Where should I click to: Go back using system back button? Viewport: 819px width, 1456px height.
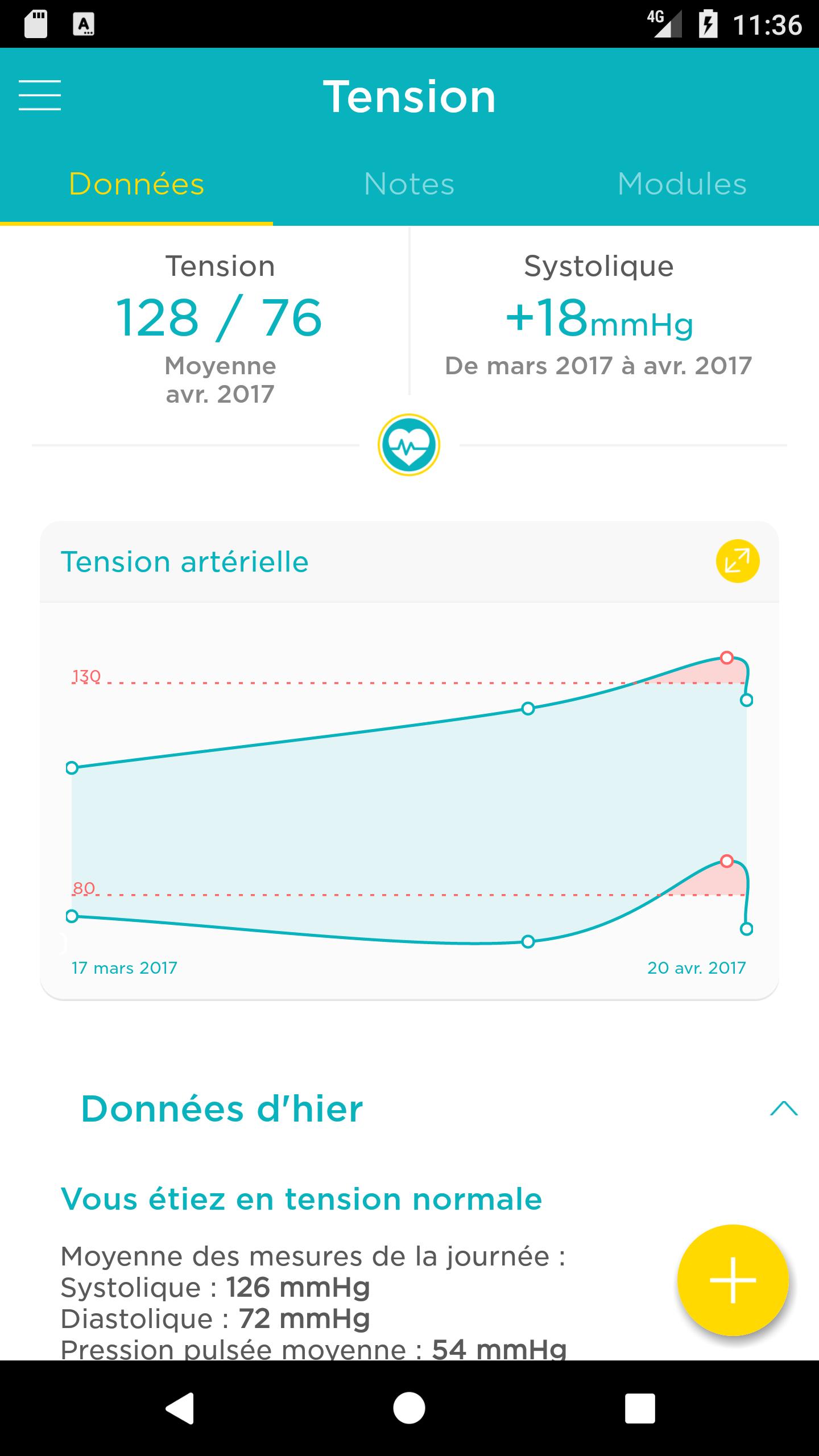180,1408
